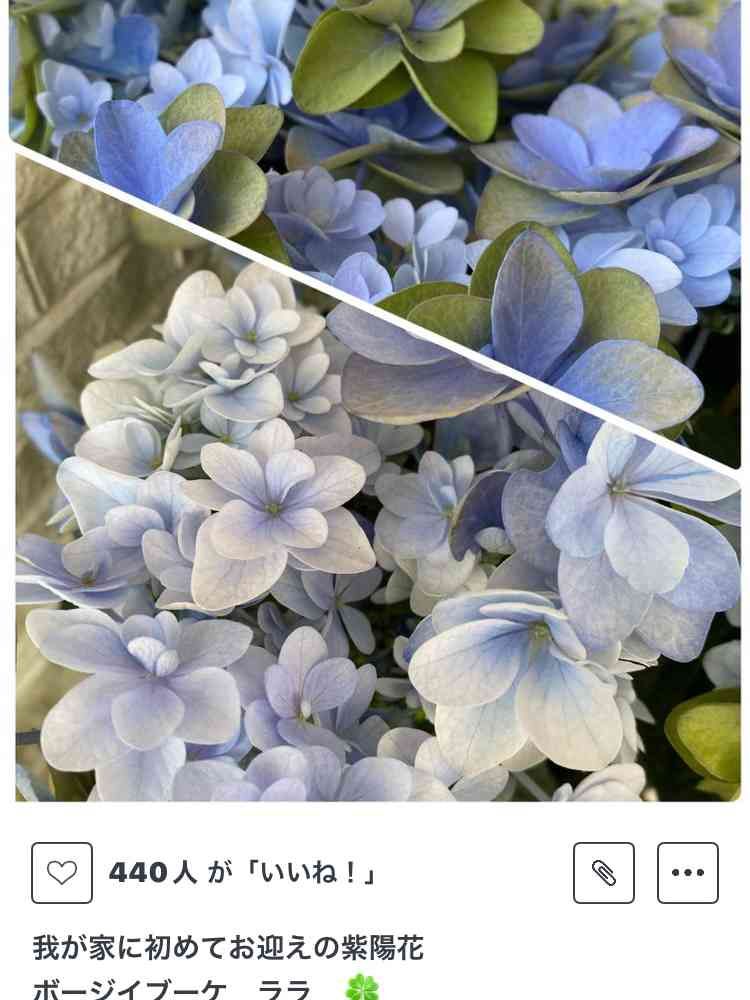Like this hydrangea post with the heart
Screen dimensions: 750x1000
[x=62, y=873]
